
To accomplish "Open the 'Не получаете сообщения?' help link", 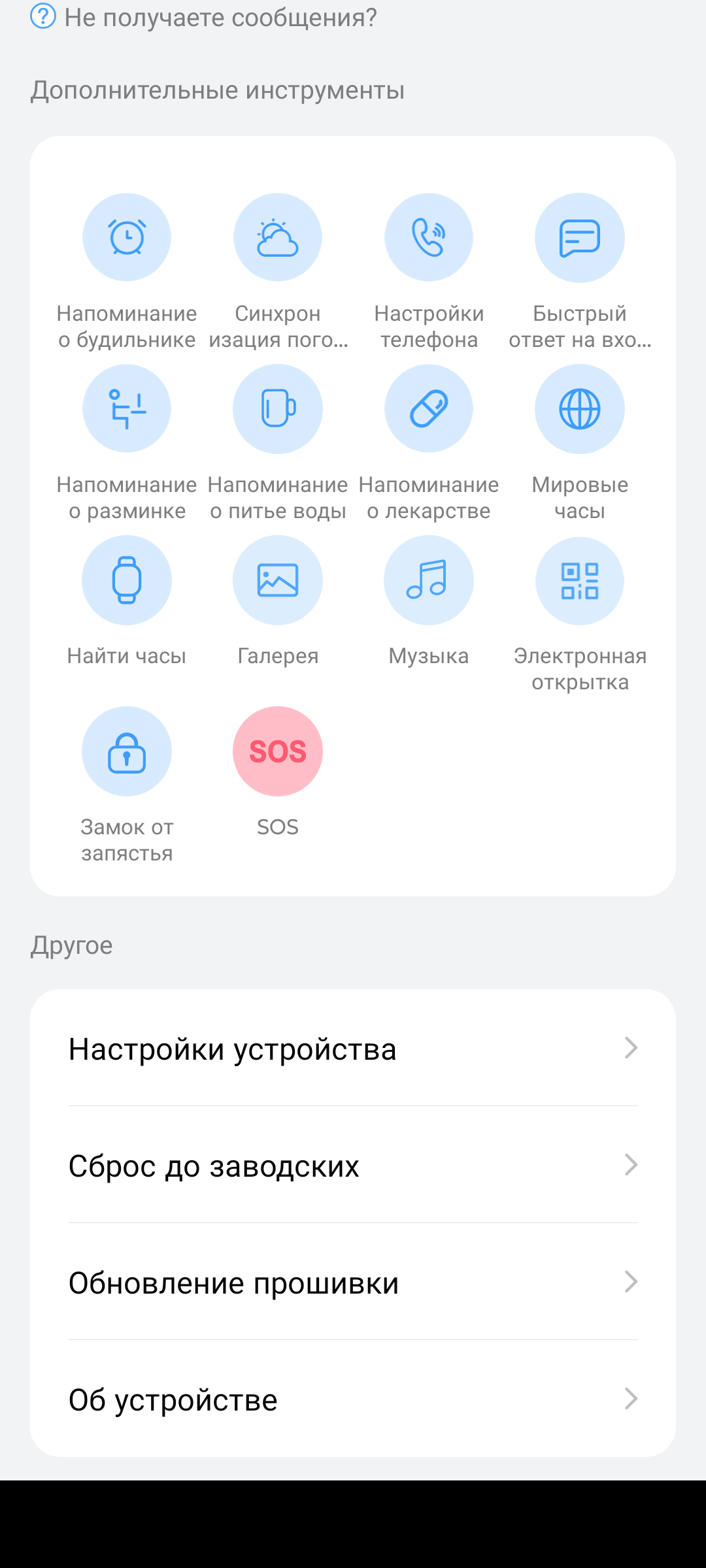I will tap(204, 17).
